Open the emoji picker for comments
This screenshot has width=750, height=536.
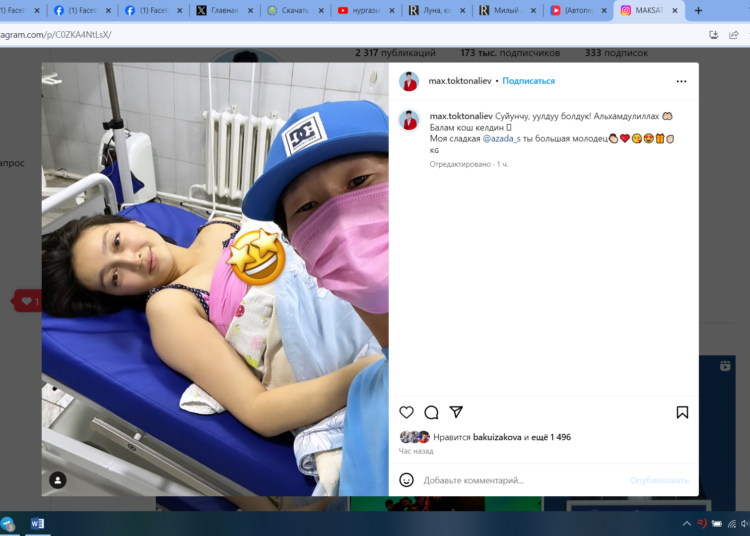coord(406,480)
